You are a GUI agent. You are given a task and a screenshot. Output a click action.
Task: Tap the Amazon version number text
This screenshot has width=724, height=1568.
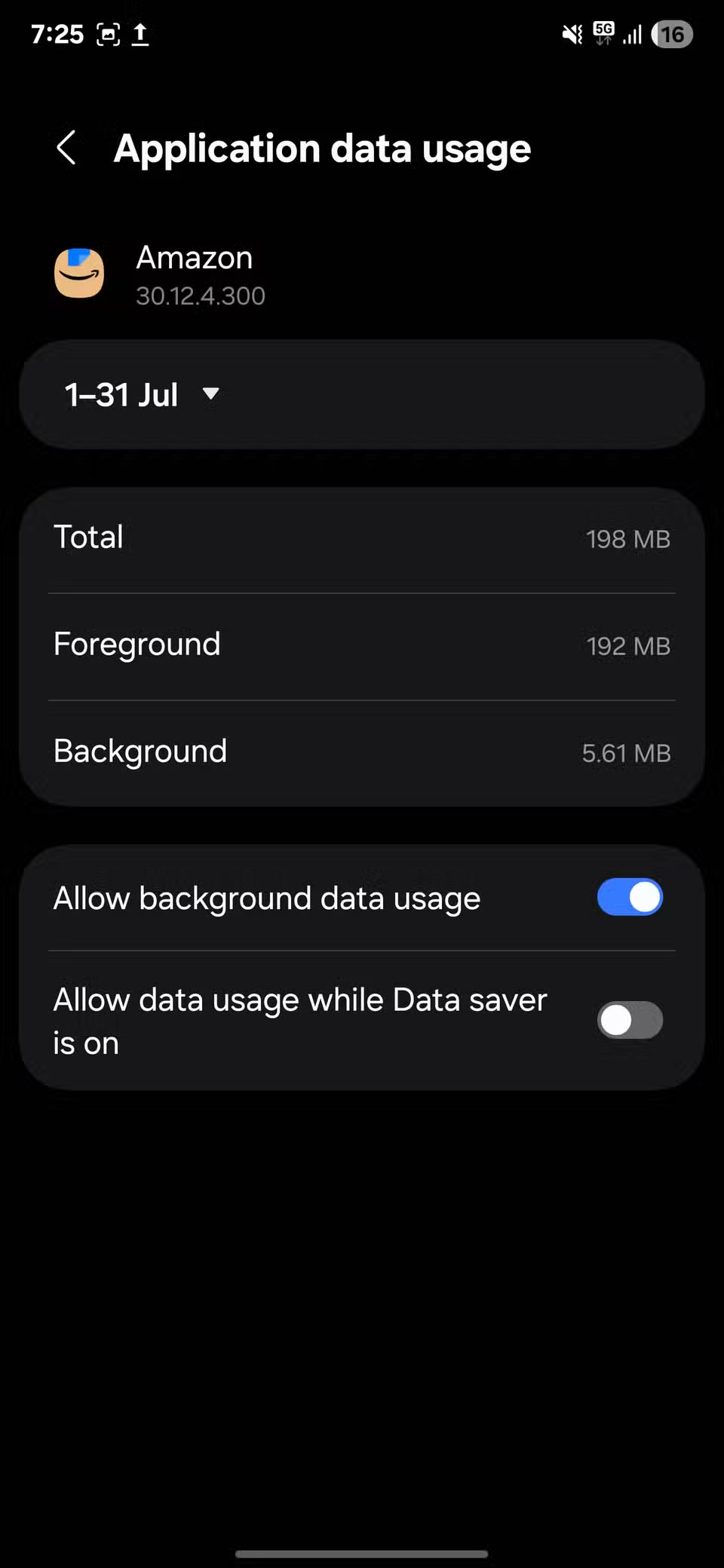(201, 296)
